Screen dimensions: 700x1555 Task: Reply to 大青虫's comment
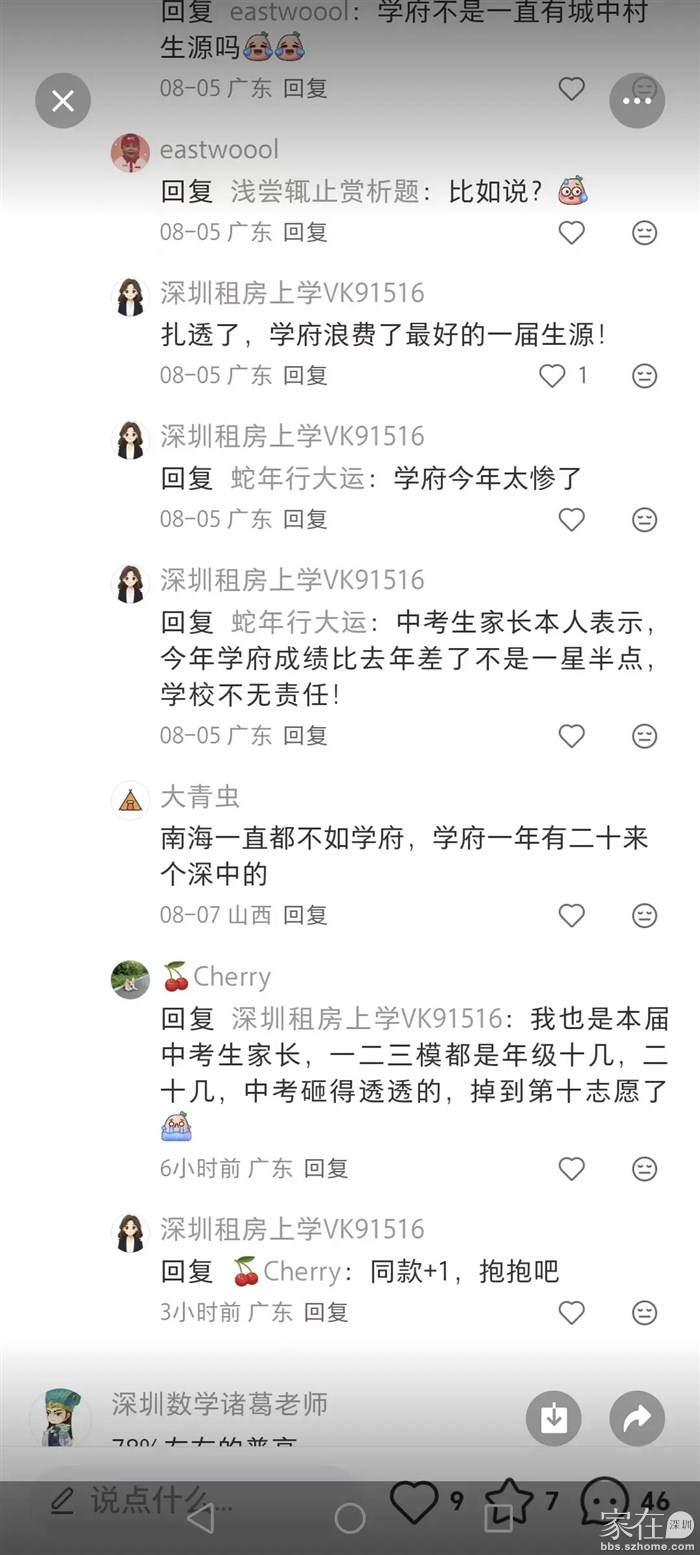point(305,915)
